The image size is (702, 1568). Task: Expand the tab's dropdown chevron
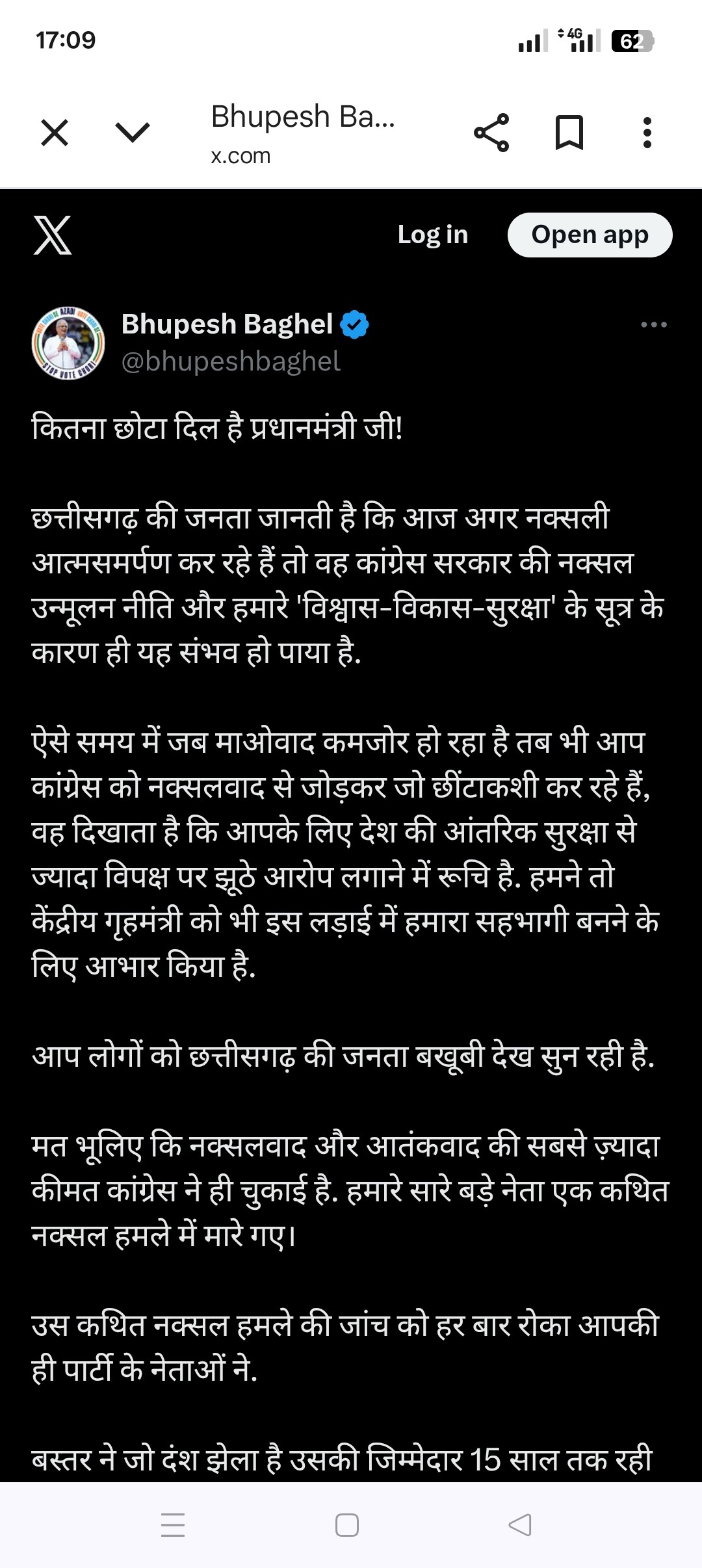(x=133, y=132)
